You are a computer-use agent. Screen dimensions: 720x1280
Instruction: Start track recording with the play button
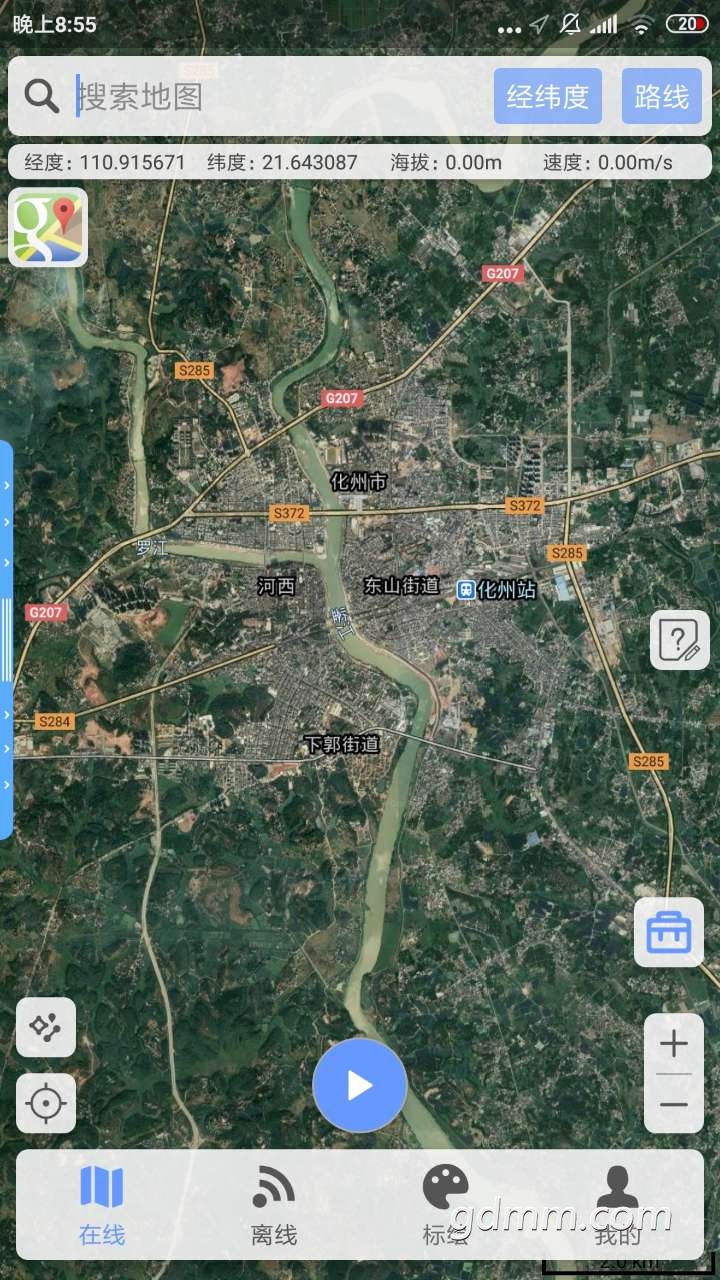360,1086
